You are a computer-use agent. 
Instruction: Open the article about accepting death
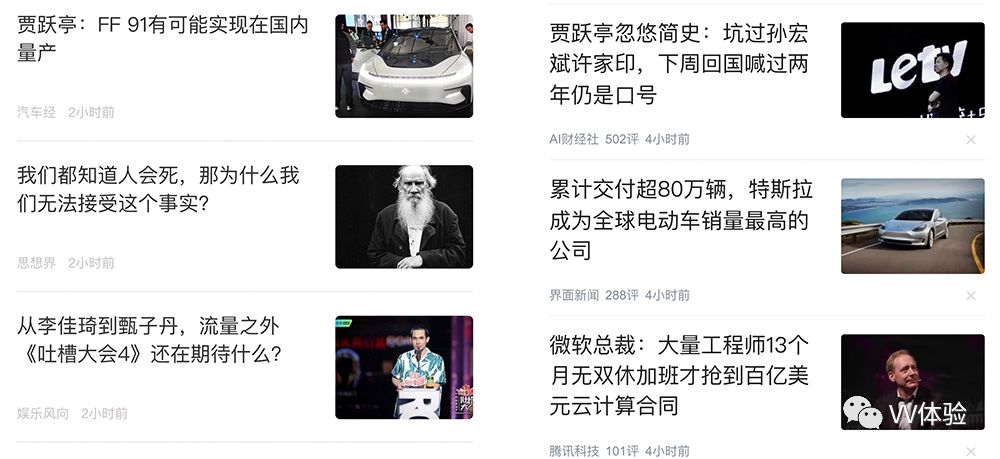click(x=160, y=189)
